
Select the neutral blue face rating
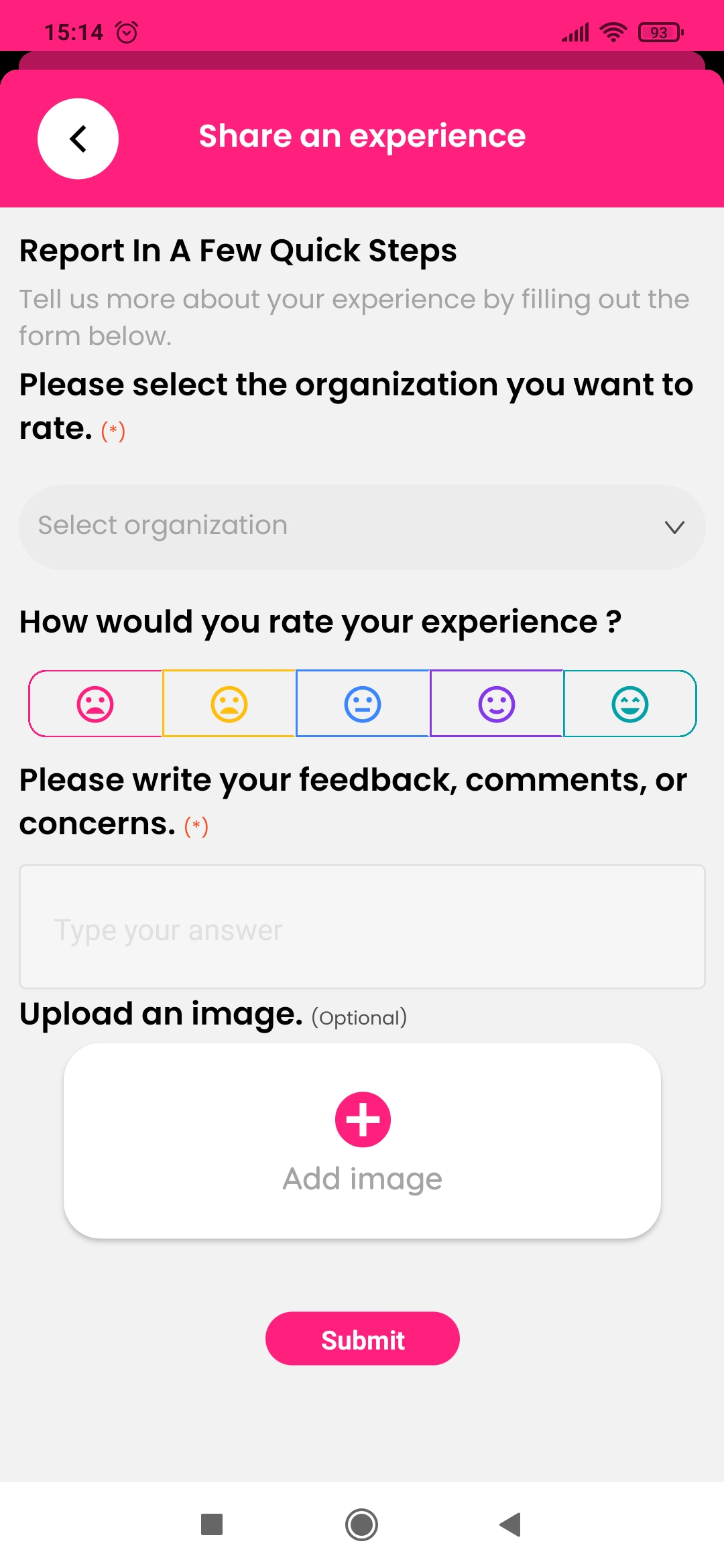[x=362, y=704]
